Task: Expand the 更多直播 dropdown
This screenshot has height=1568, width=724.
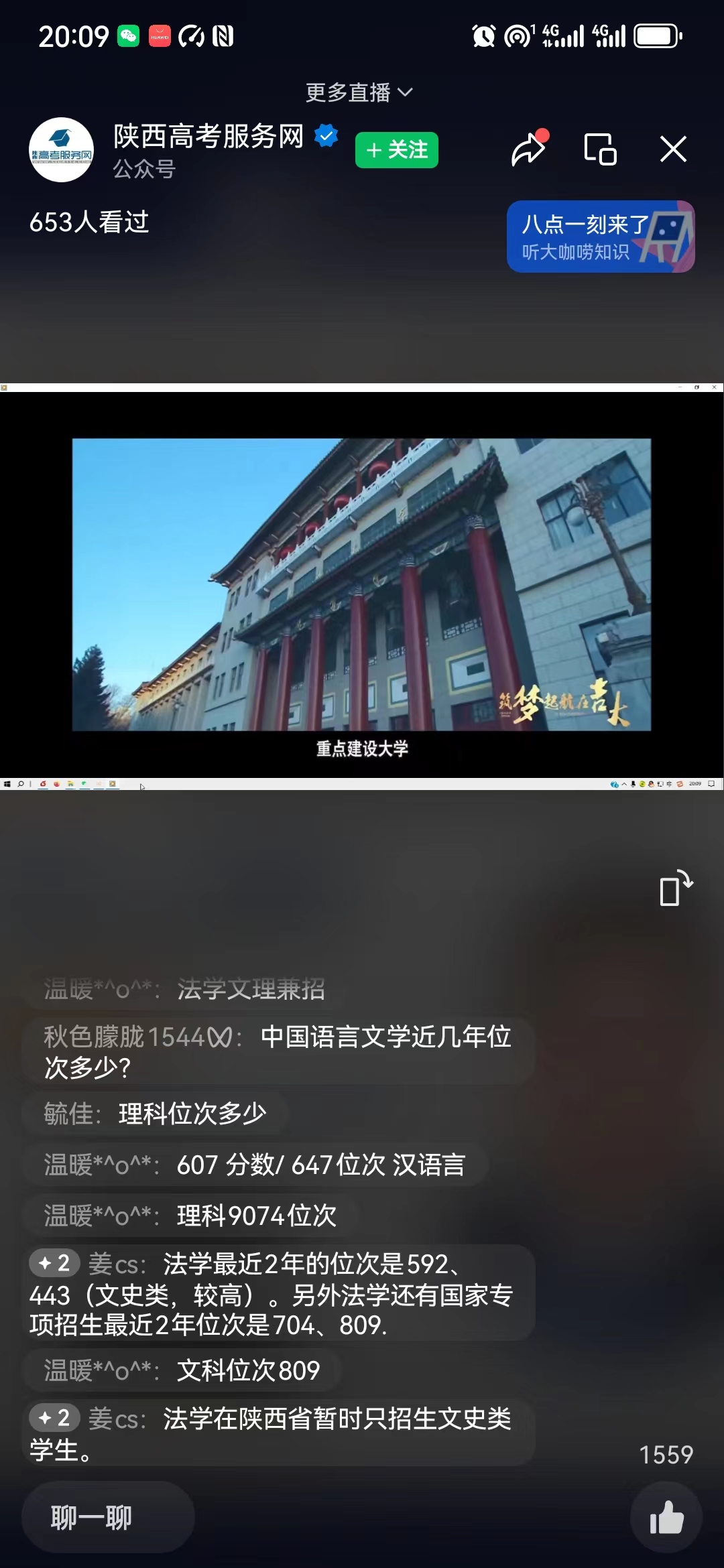Action: [359, 92]
